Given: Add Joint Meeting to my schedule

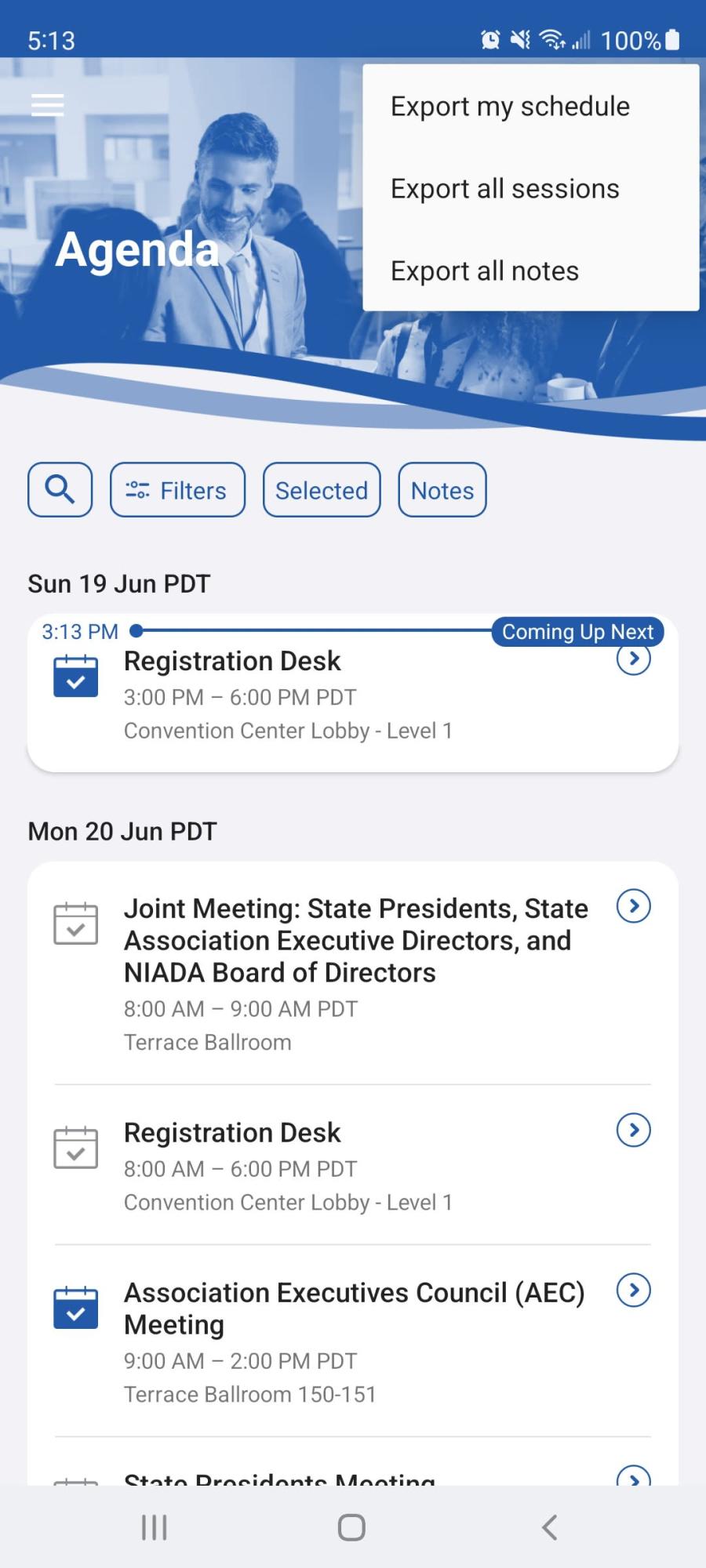Looking at the screenshot, I should coord(75,924).
